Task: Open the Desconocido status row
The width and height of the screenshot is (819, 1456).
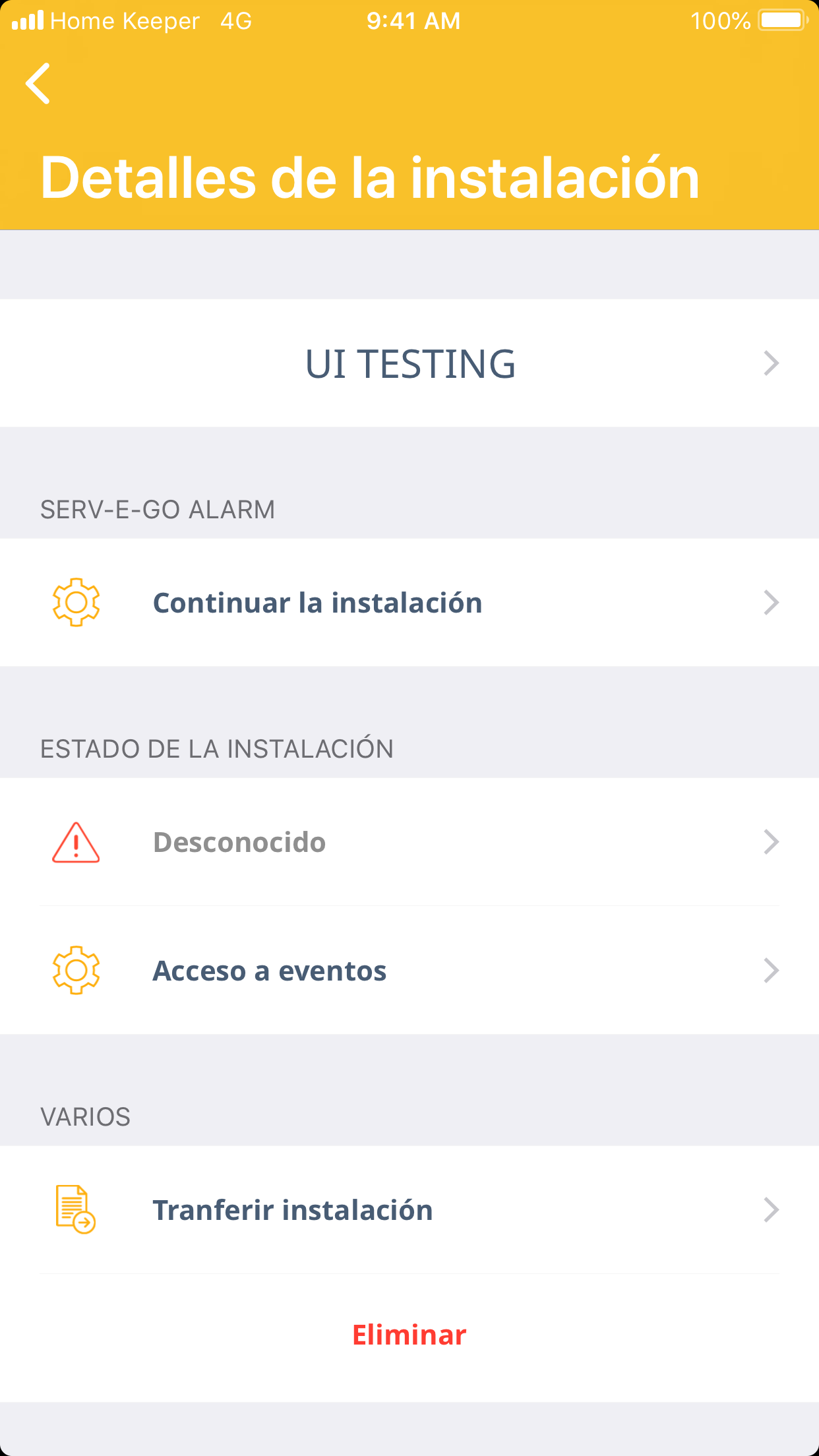Action: point(409,842)
